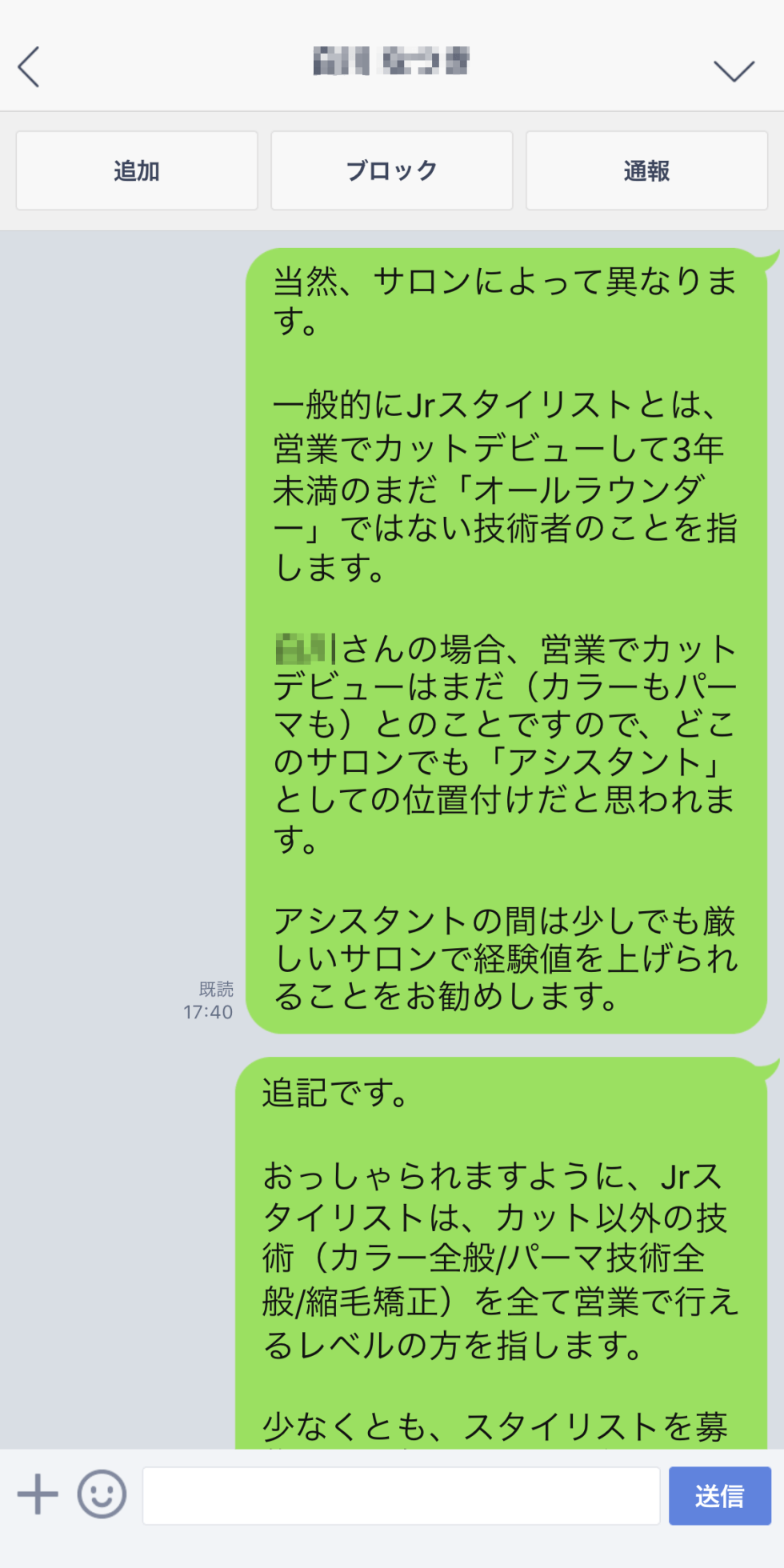Image resolution: width=784 pixels, height=1568 pixels.
Task: Report this user with 通報
Action: pos(646,170)
